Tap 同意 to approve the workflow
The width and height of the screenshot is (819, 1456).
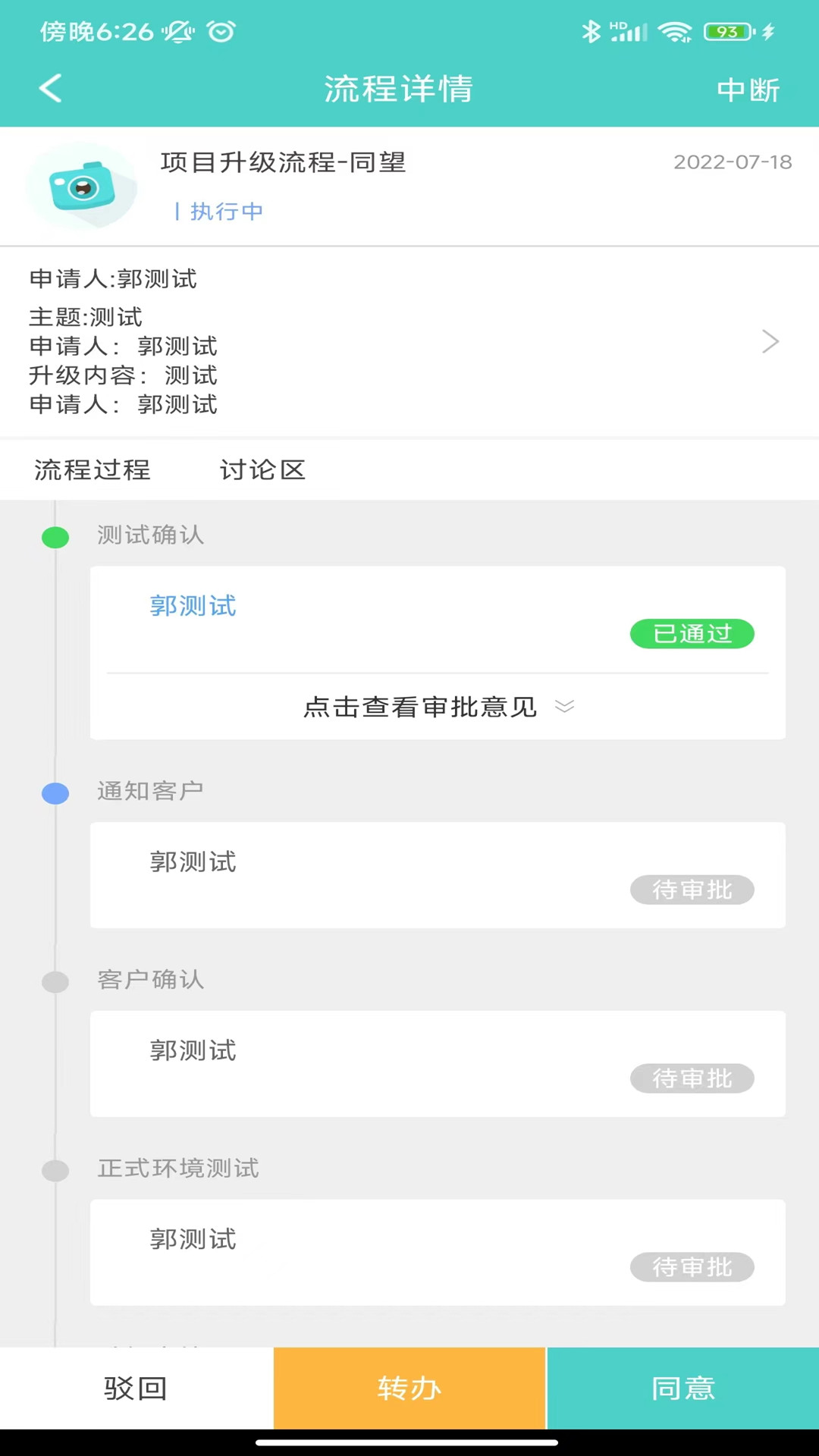(x=682, y=1389)
